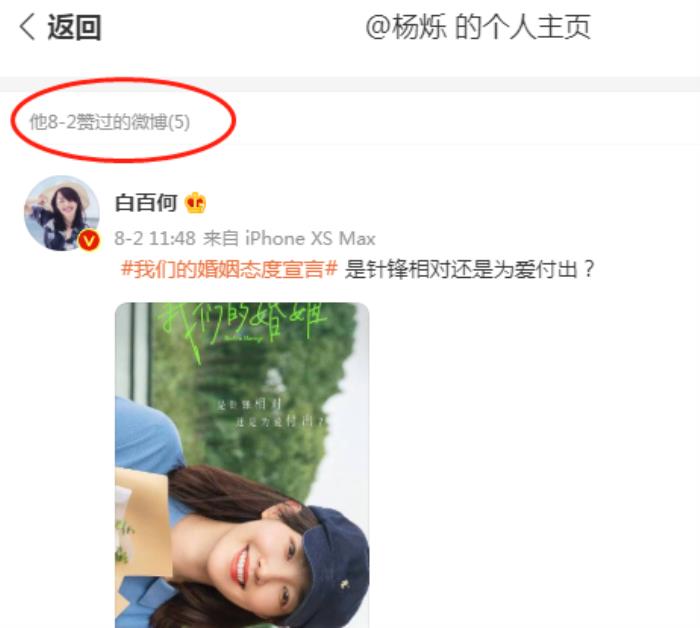The height and width of the screenshot is (628, 700).
Task: View the poster image in 白百何's post
Action: pos(241,464)
